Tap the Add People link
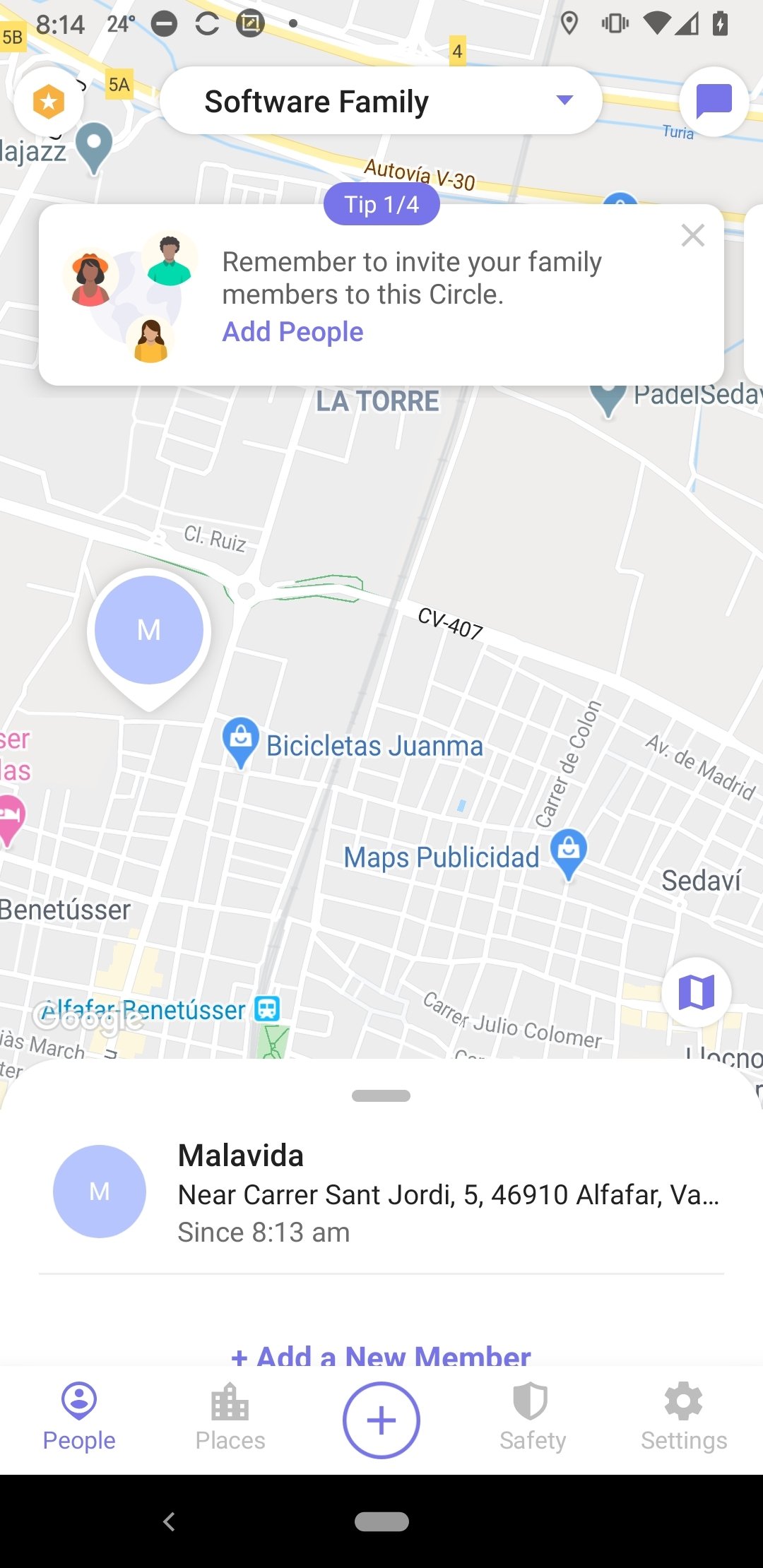Screen dimensions: 763x1568 [x=292, y=331]
